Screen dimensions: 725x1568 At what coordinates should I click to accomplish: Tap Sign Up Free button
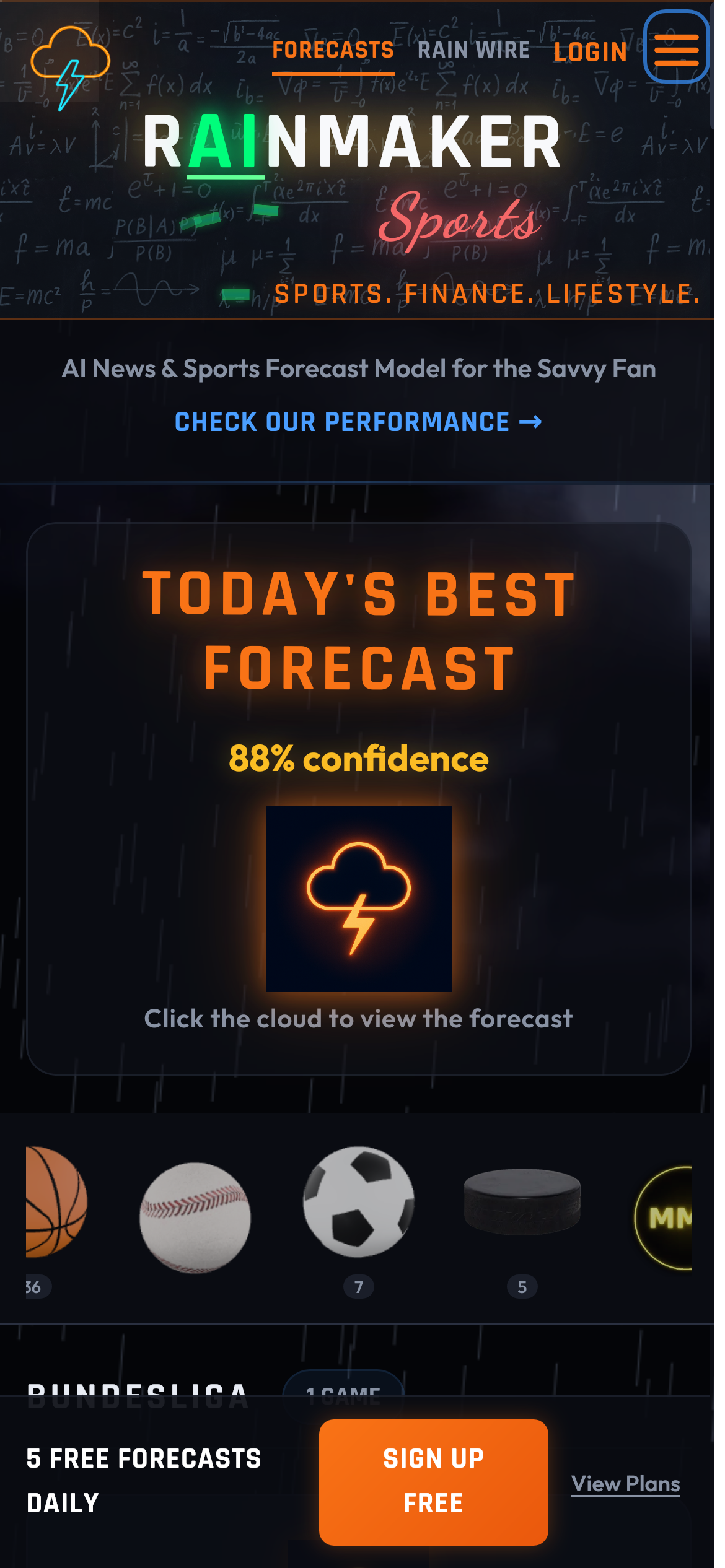tap(433, 1481)
